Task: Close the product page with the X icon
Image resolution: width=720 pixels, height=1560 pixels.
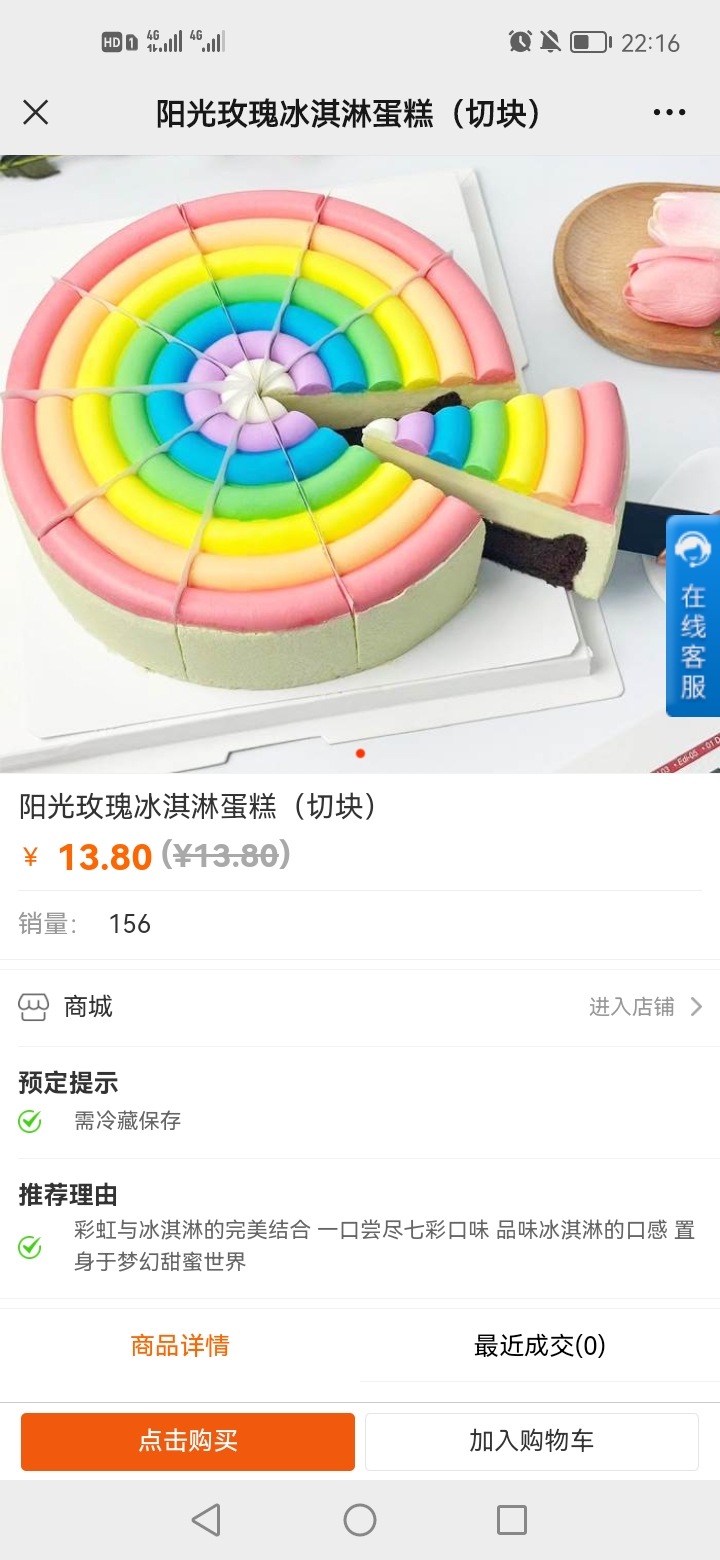Action: pyautogui.click(x=36, y=112)
